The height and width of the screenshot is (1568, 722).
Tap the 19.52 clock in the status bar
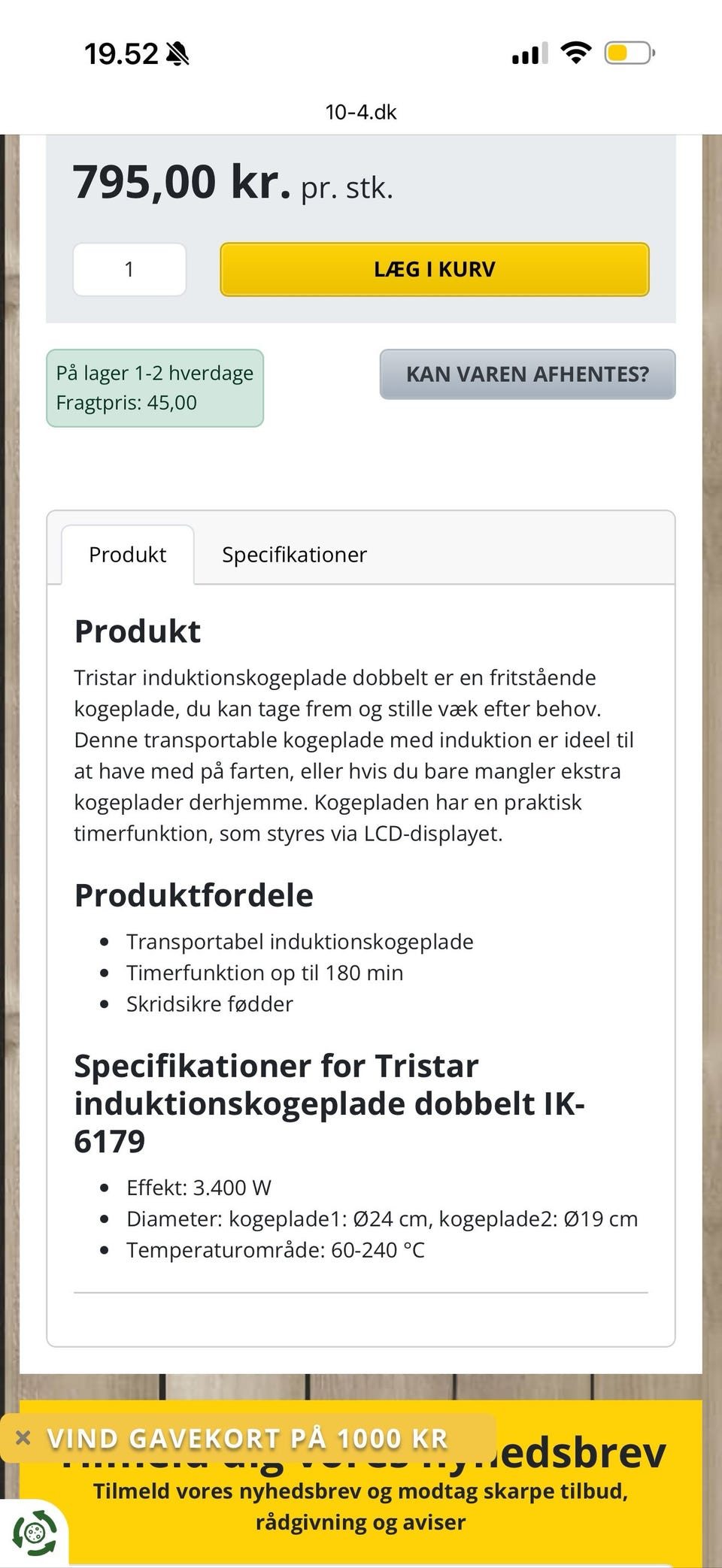(x=120, y=53)
